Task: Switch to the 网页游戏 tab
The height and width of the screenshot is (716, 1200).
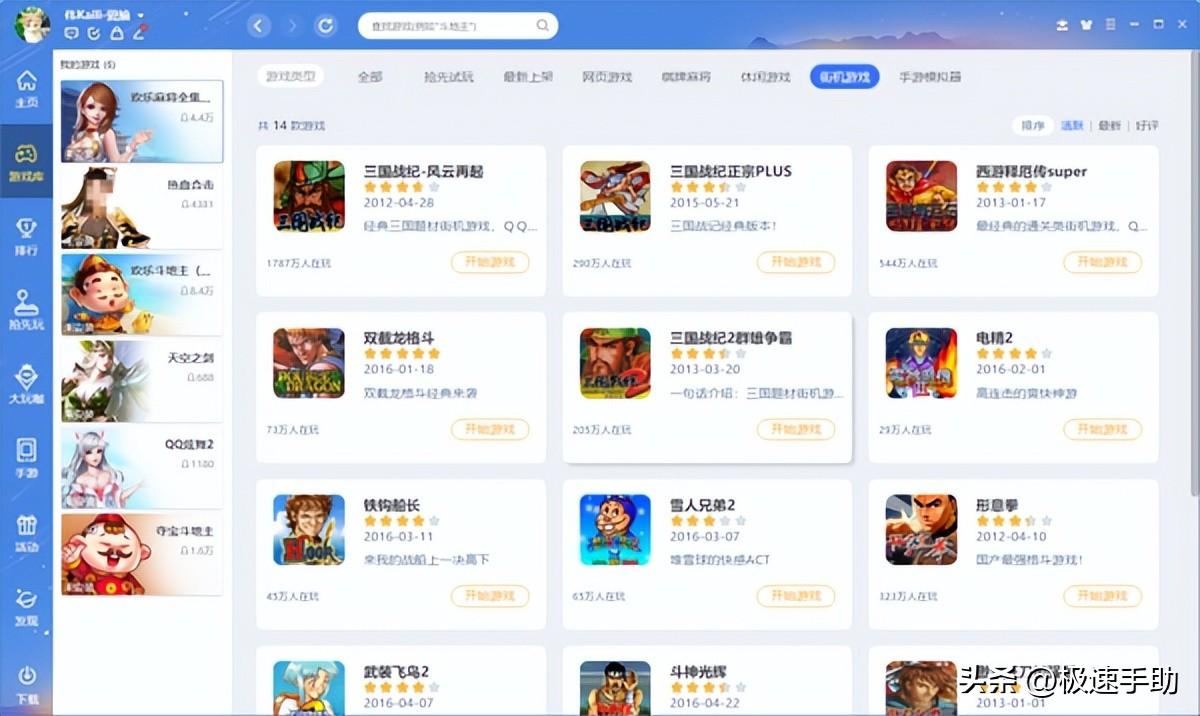Action: (607, 77)
